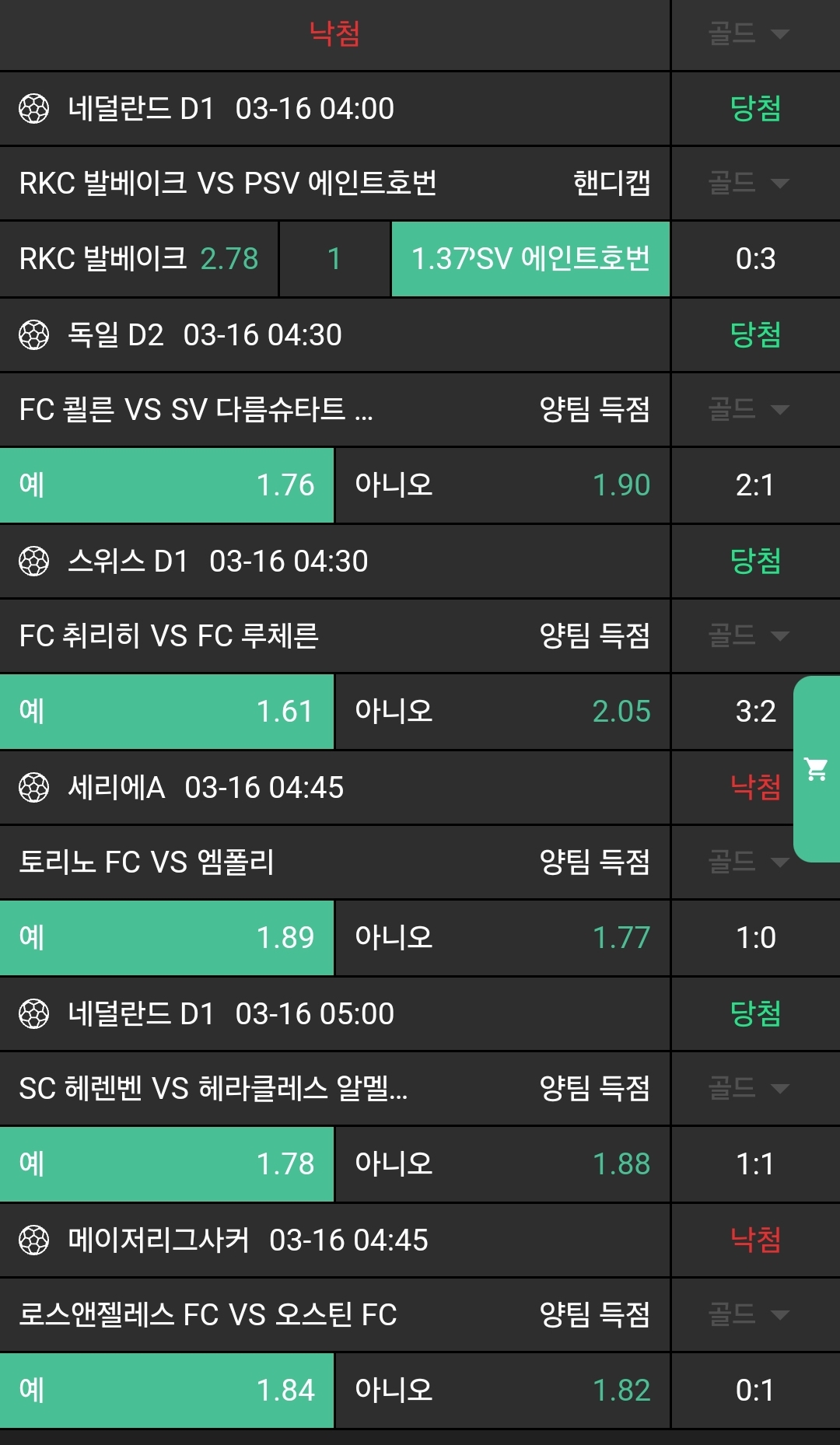840x1445 pixels.
Task: Choose 예 1.84 for 로스앤젤레스 FC match
Action: [166, 1391]
